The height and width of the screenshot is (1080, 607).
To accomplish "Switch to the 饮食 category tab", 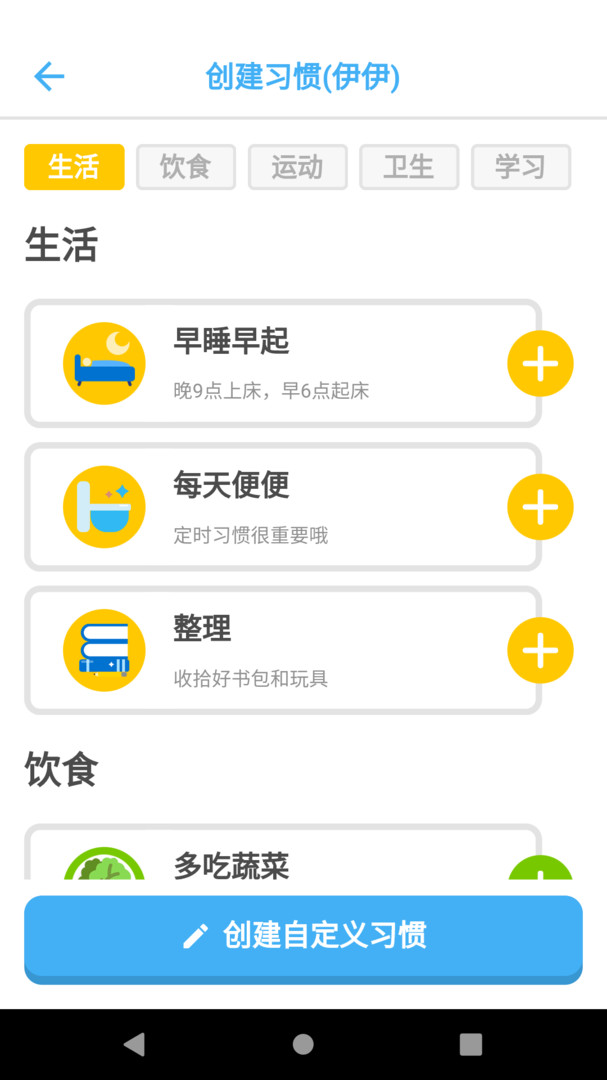I will [x=185, y=167].
